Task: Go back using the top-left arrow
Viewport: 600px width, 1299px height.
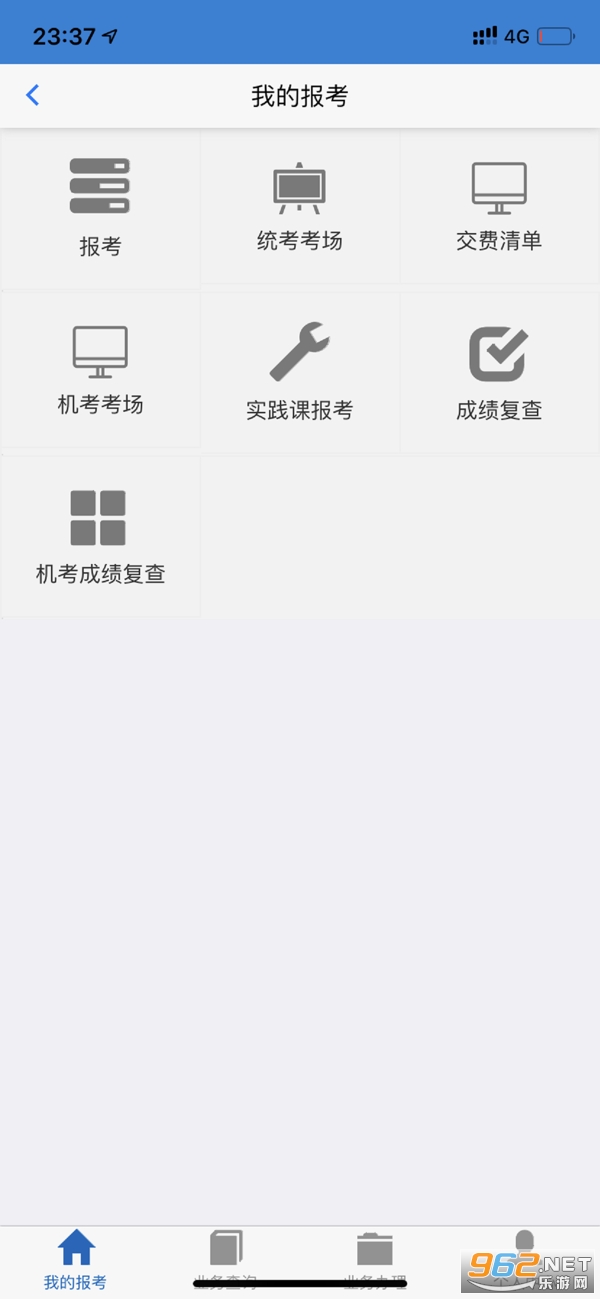Action: pos(33,96)
